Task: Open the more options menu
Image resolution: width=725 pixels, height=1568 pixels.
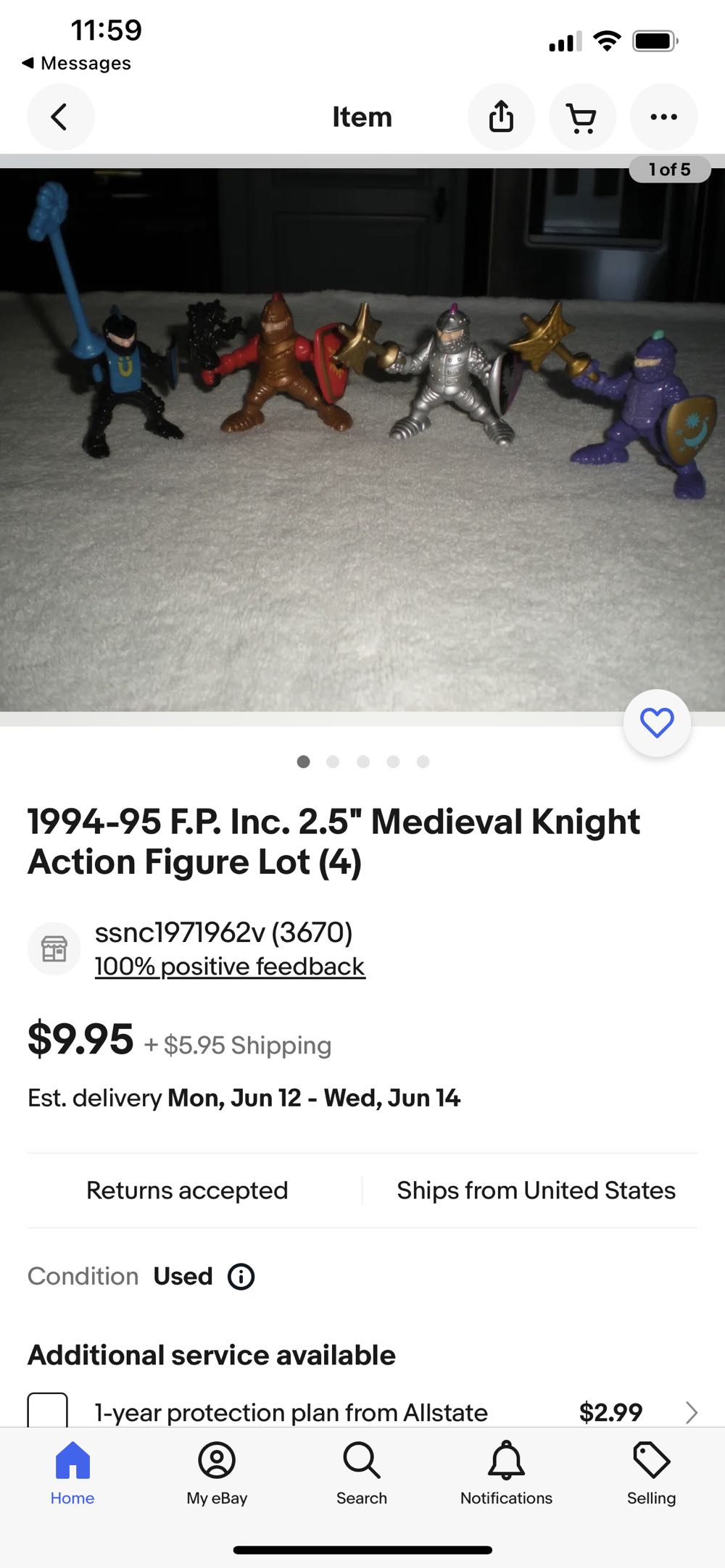Action: coord(663,117)
